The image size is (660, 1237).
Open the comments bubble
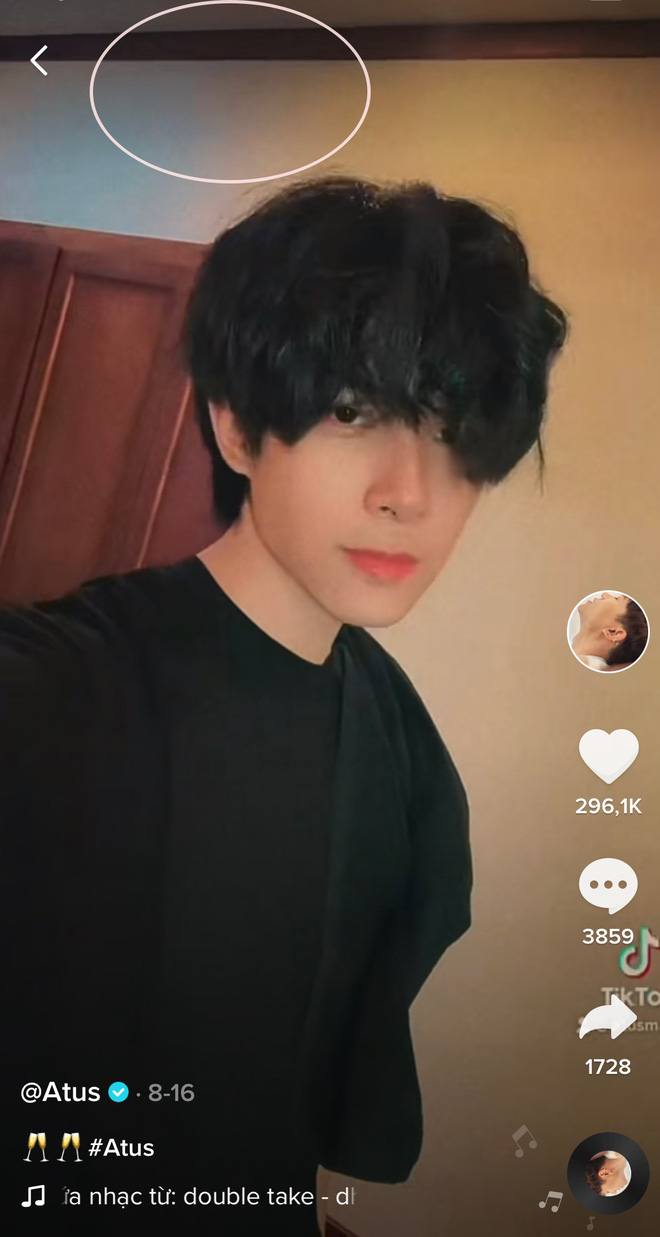point(608,886)
